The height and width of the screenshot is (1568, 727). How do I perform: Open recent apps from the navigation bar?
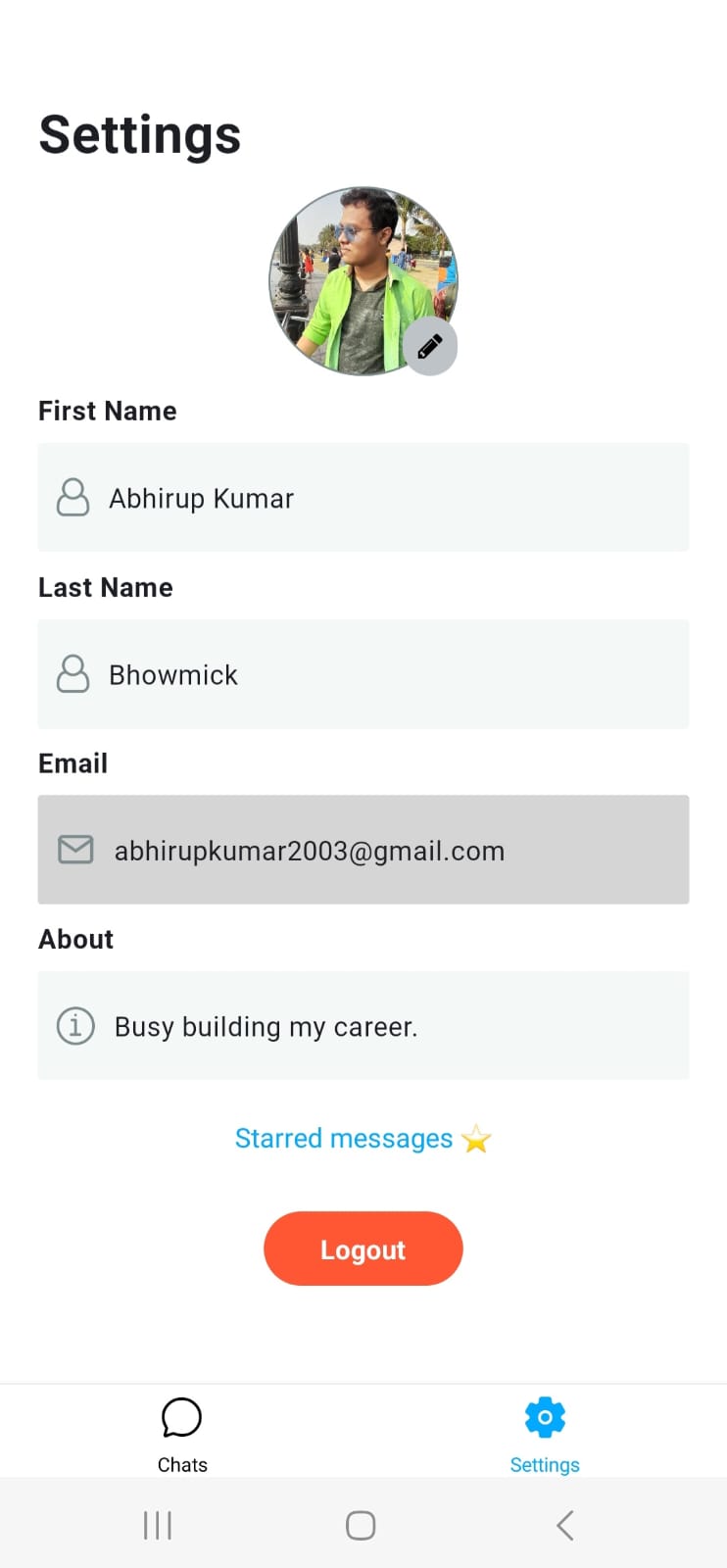tap(157, 1524)
